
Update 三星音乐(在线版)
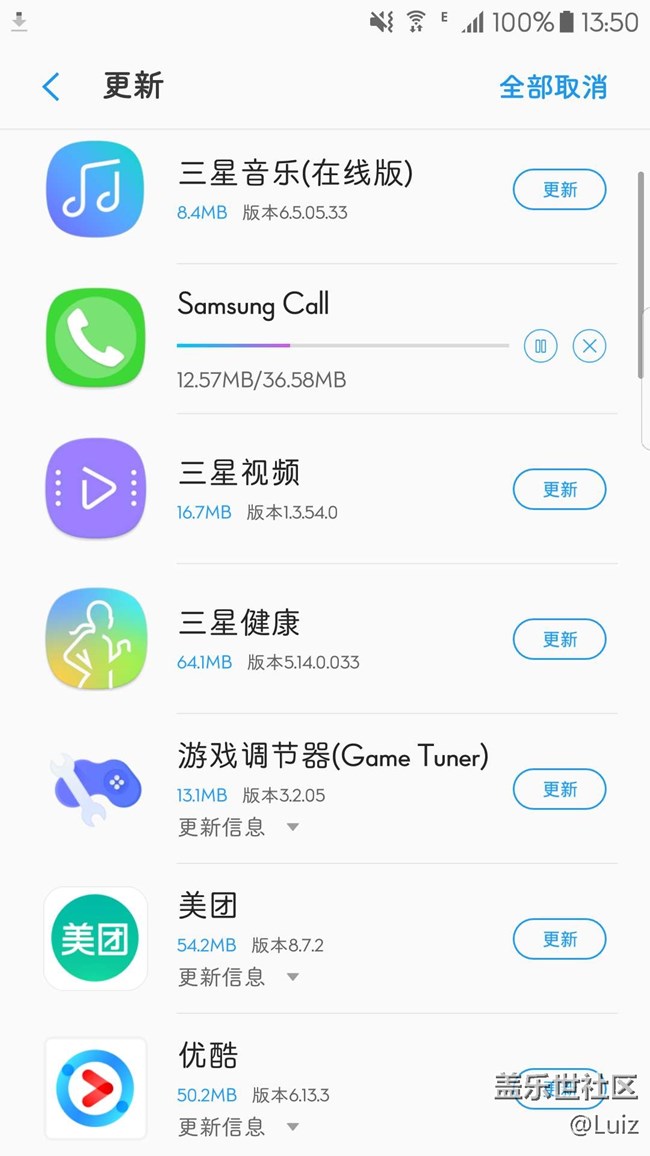click(x=559, y=190)
